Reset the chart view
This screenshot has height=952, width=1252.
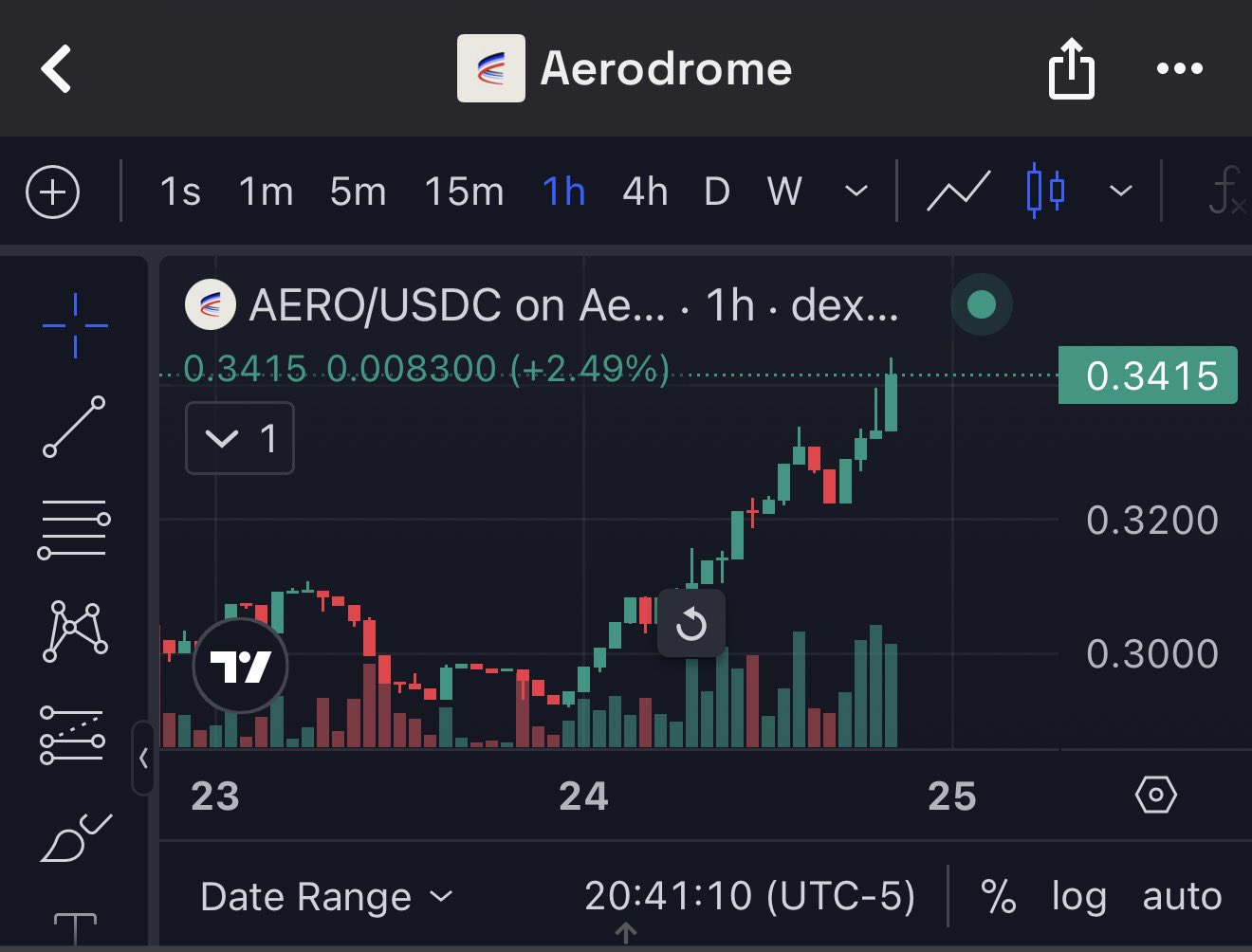tap(691, 624)
